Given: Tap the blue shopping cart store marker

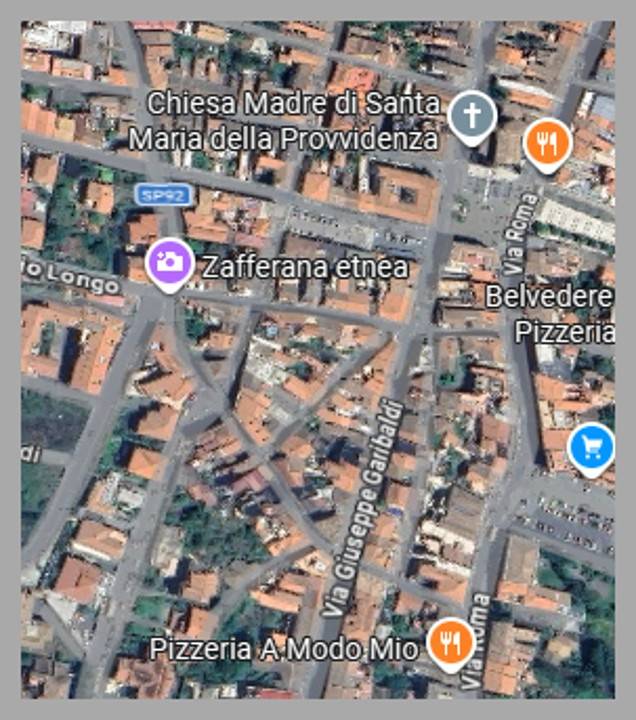Looking at the screenshot, I should pos(591,448).
